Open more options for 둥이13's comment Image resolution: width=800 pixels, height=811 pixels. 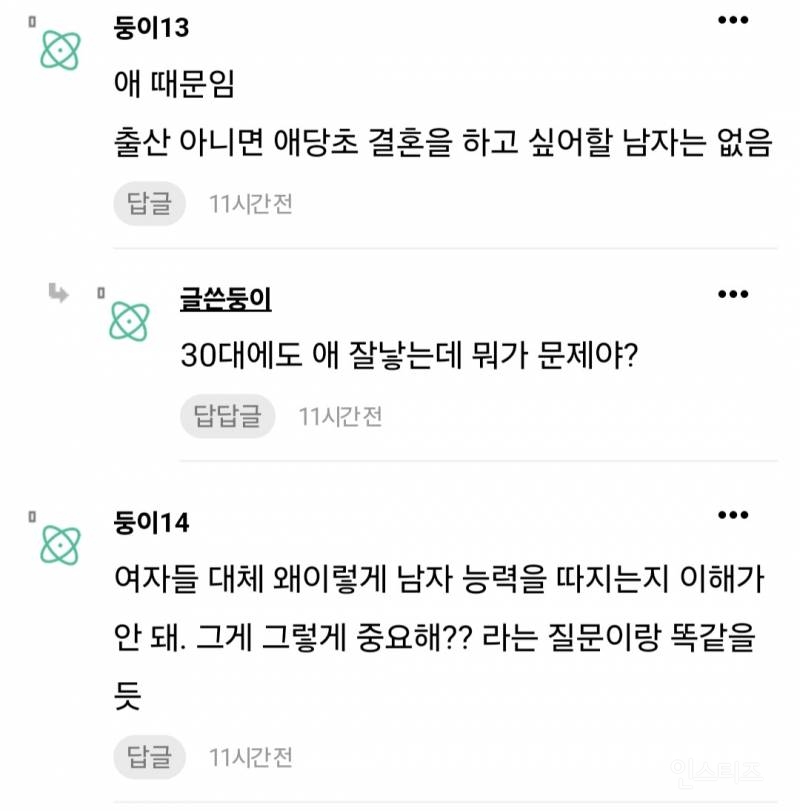(733, 18)
